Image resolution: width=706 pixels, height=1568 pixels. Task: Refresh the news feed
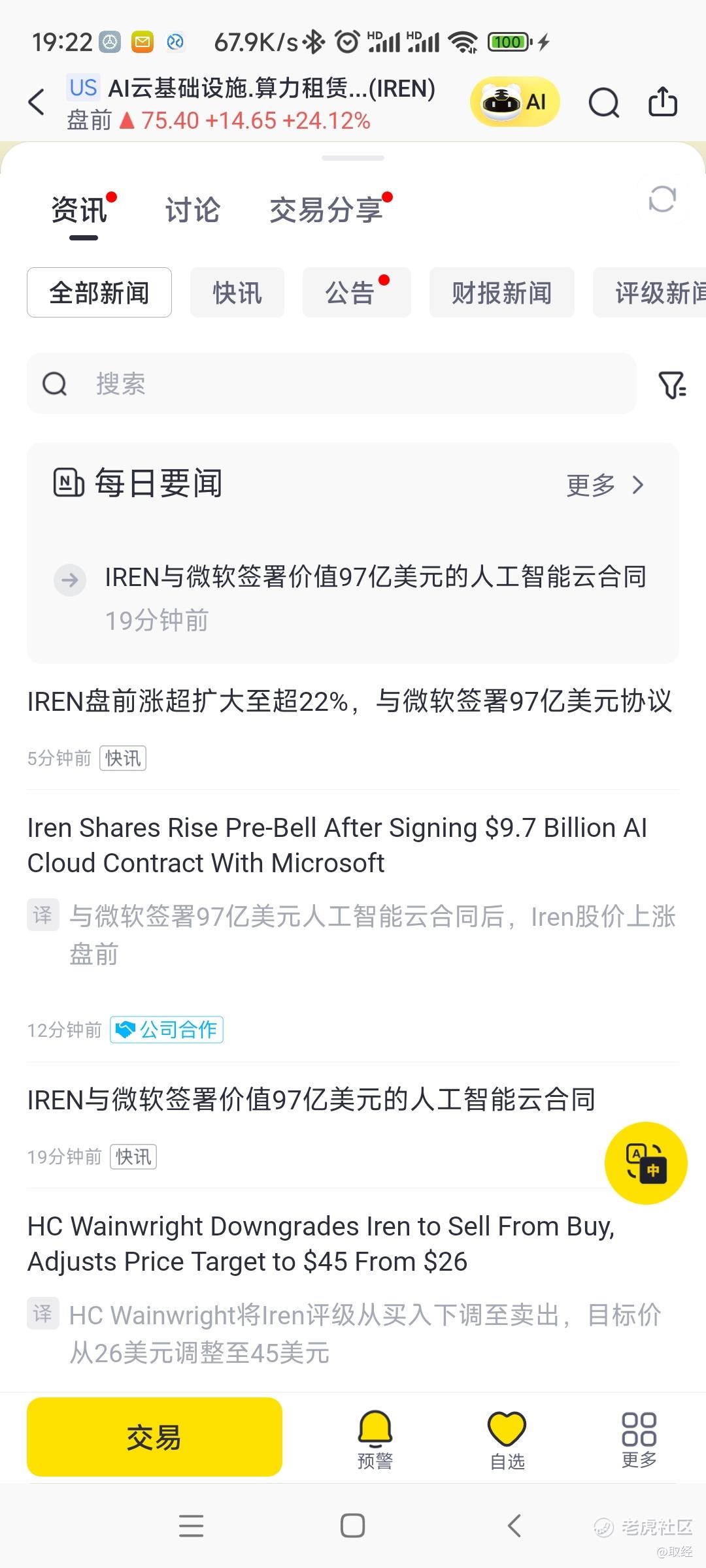(x=662, y=199)
